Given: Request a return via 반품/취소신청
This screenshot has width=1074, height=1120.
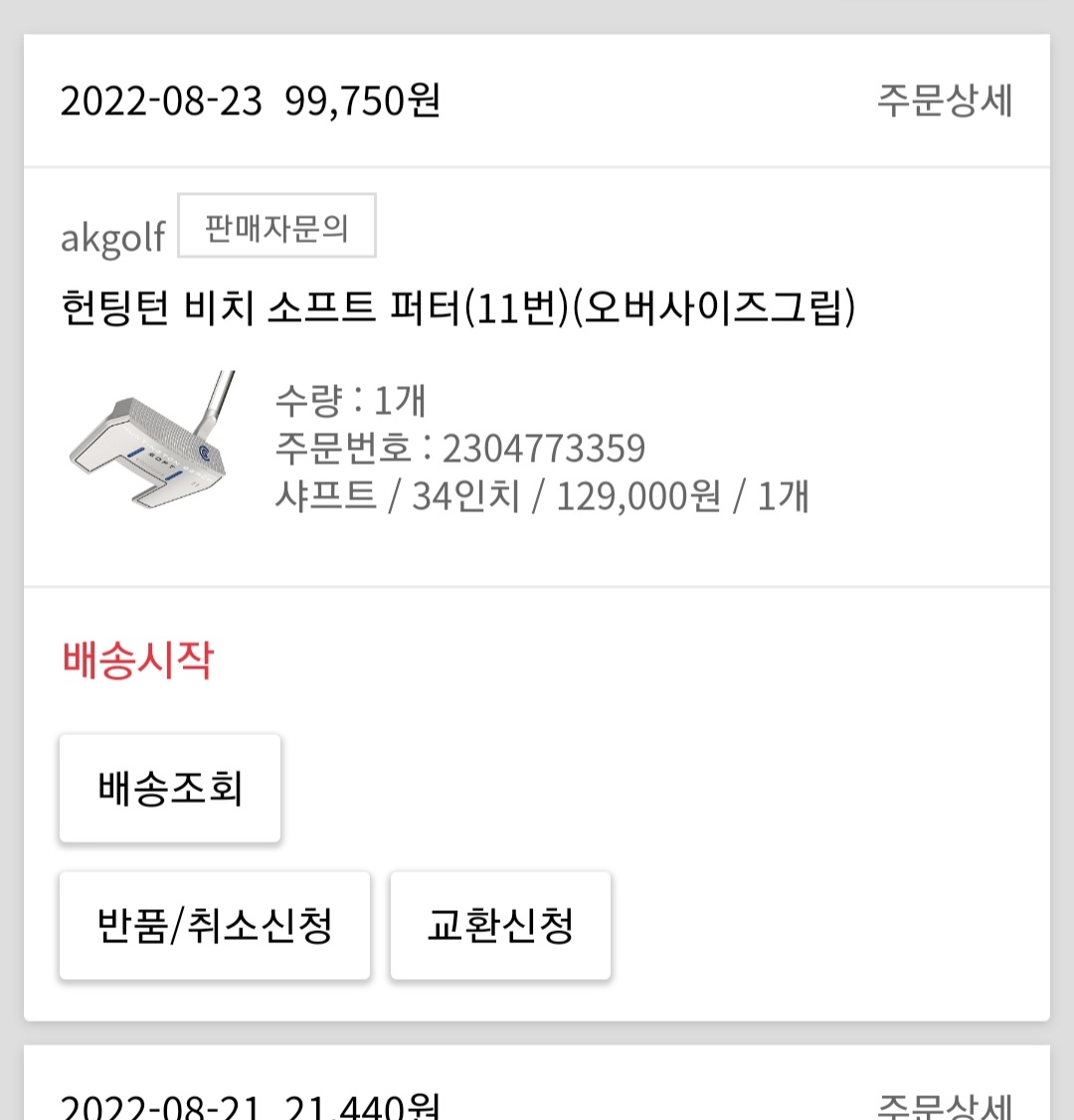Looking at the screenshot, I should coord(215,926).
